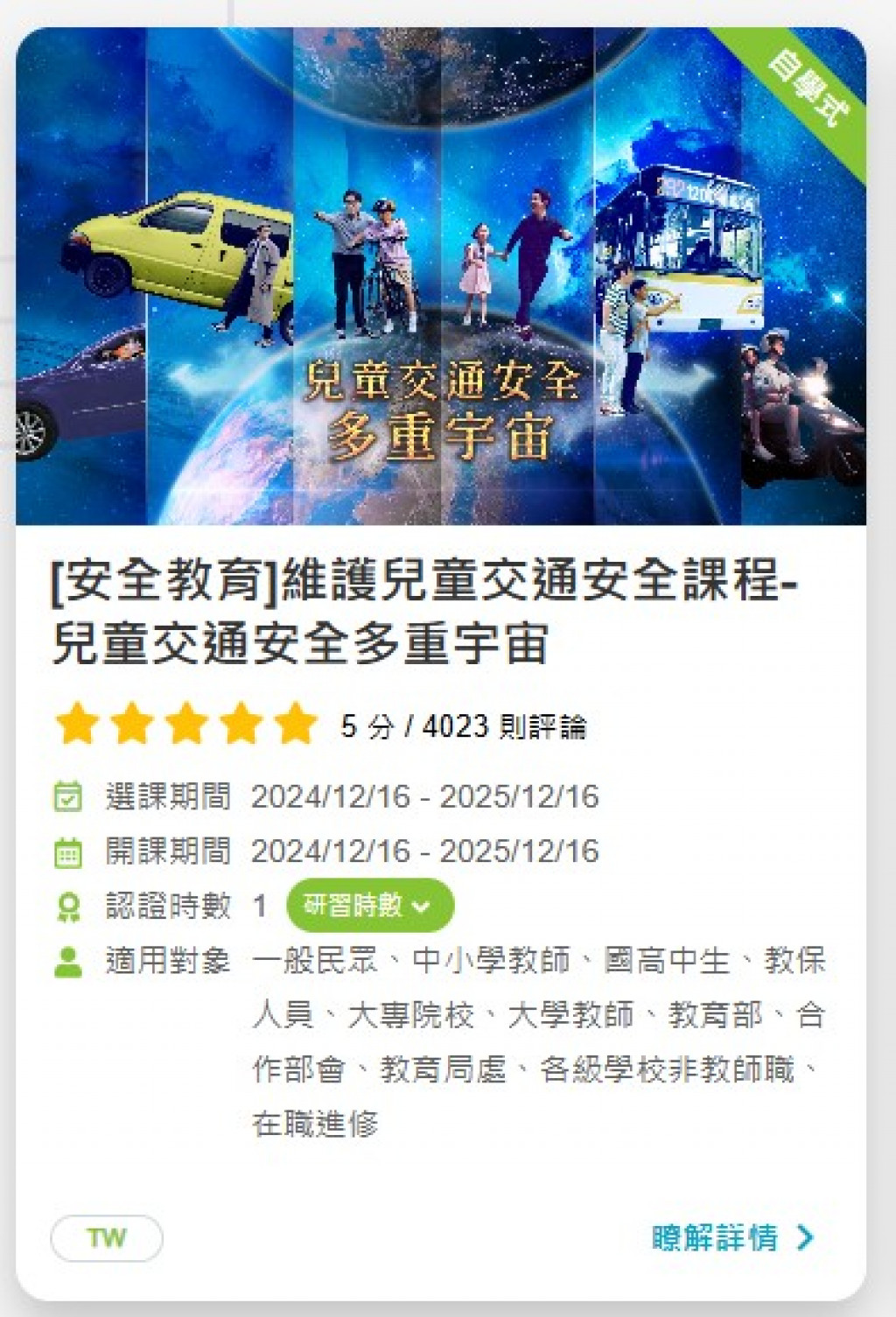The height and width of the screenshot is (1317, 896).
Task: Open the 兒童交通安全多重宇宙 course image
Action: click(441, 277)
